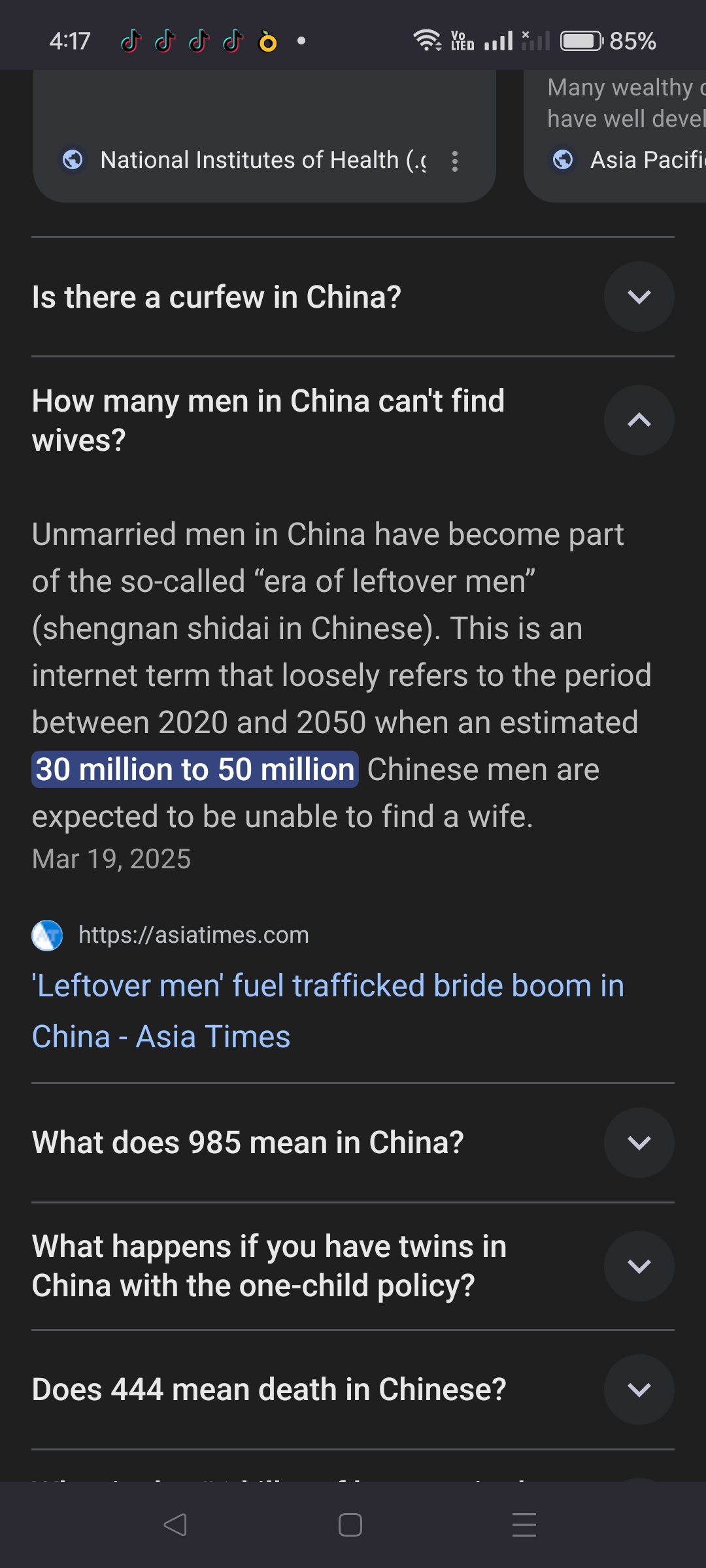
Task: Expand 'Does 444 mean death in Chinese?'
Action: (638, 1390)
